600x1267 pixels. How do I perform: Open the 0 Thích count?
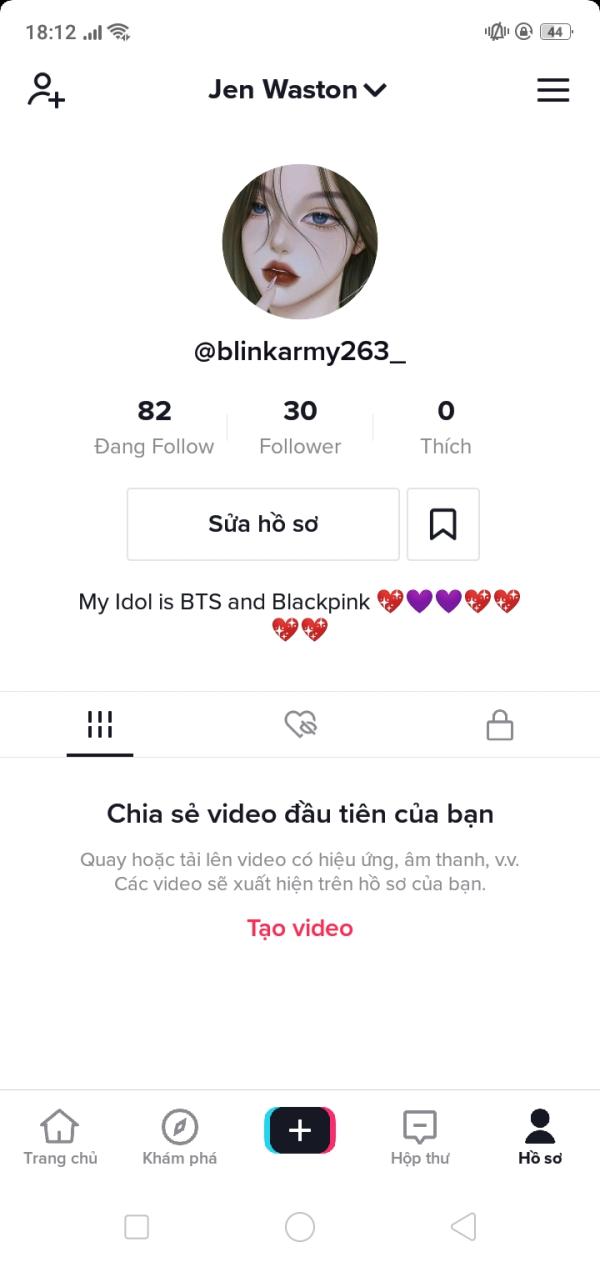click(x=446, y=428)
